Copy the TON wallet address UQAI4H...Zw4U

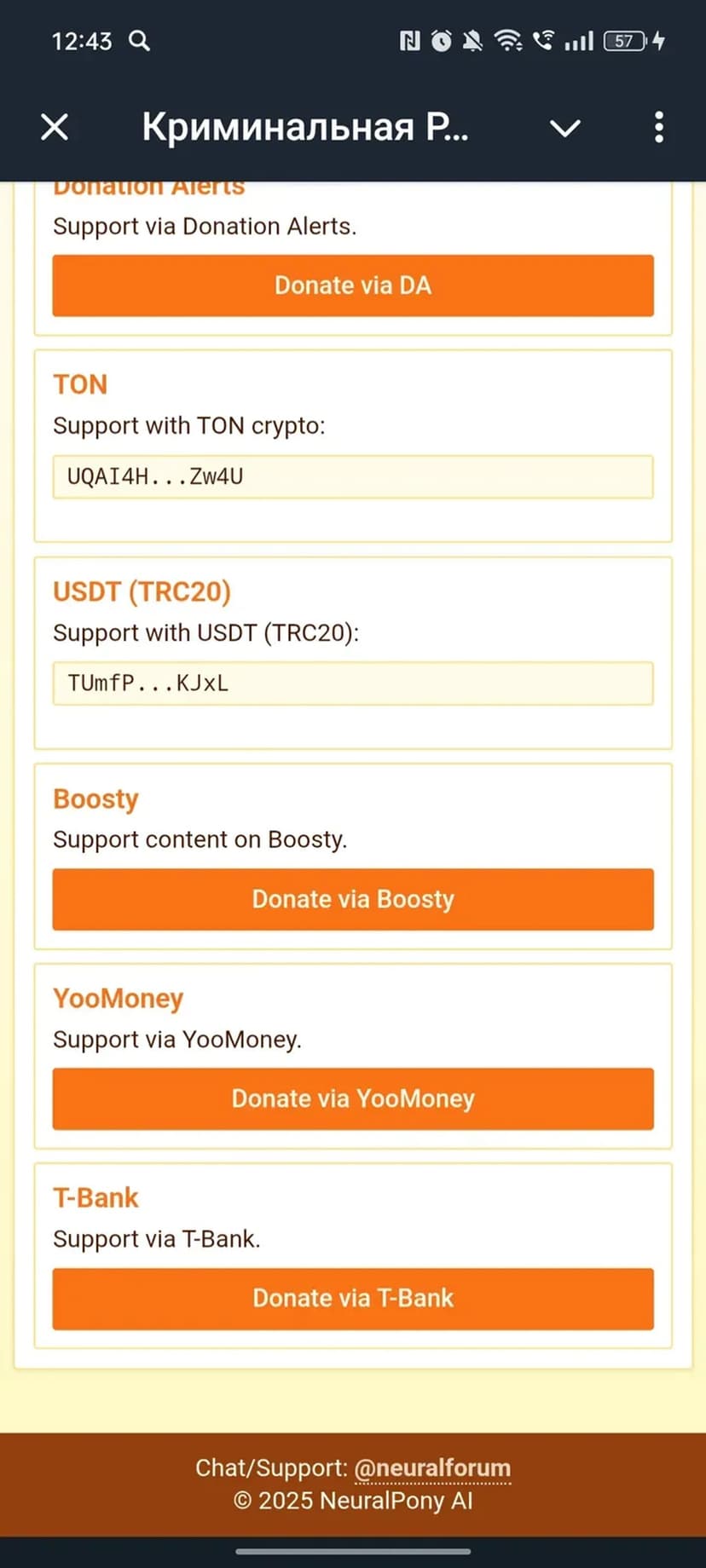(353, 476)
